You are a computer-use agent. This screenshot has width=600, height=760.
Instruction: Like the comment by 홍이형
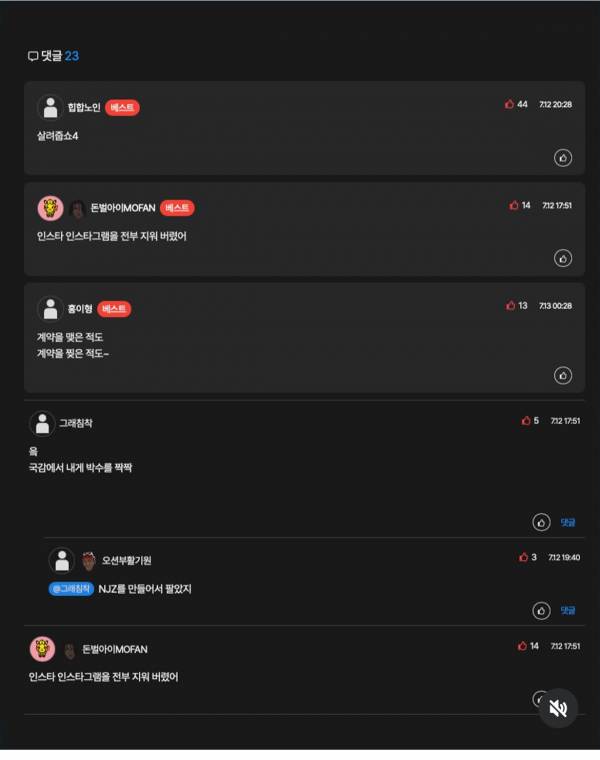pos(563,375)
